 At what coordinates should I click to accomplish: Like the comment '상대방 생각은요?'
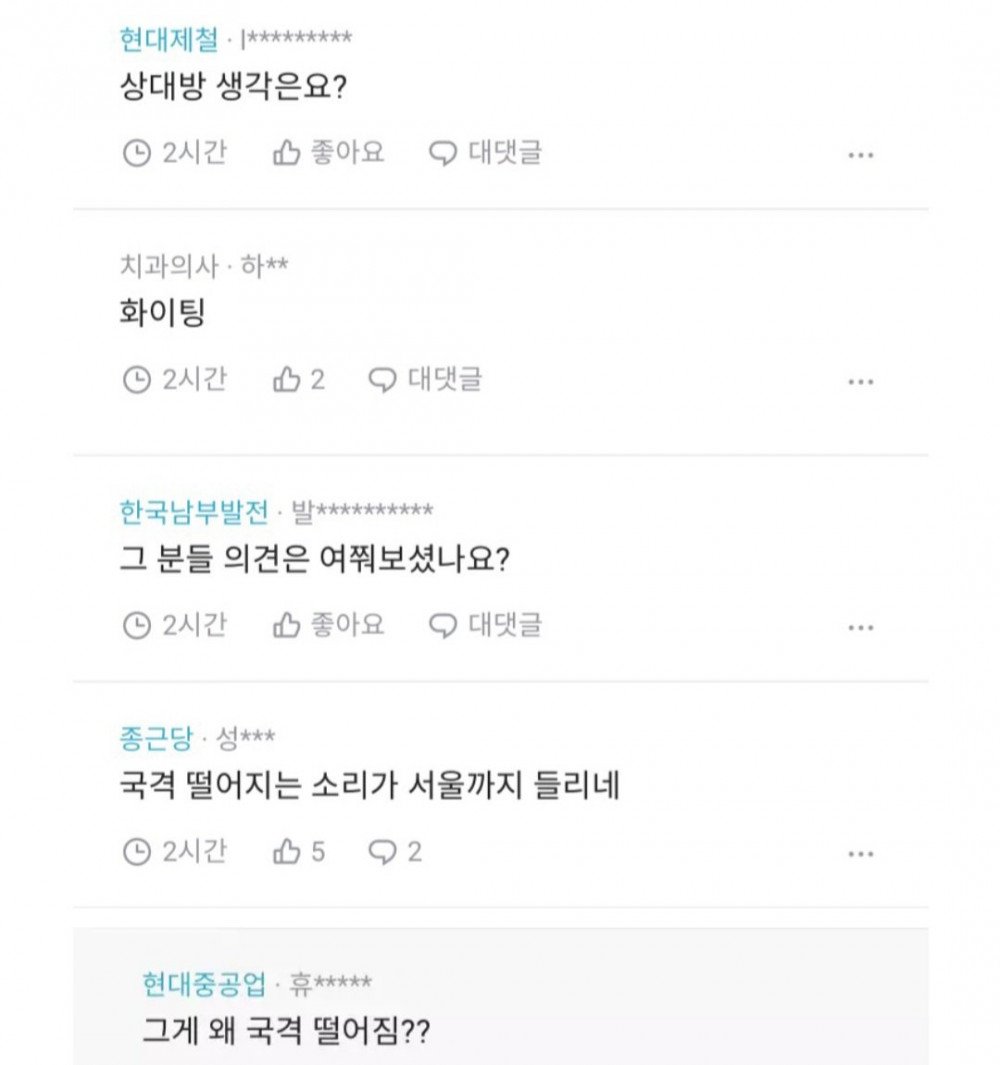(328, 153)
